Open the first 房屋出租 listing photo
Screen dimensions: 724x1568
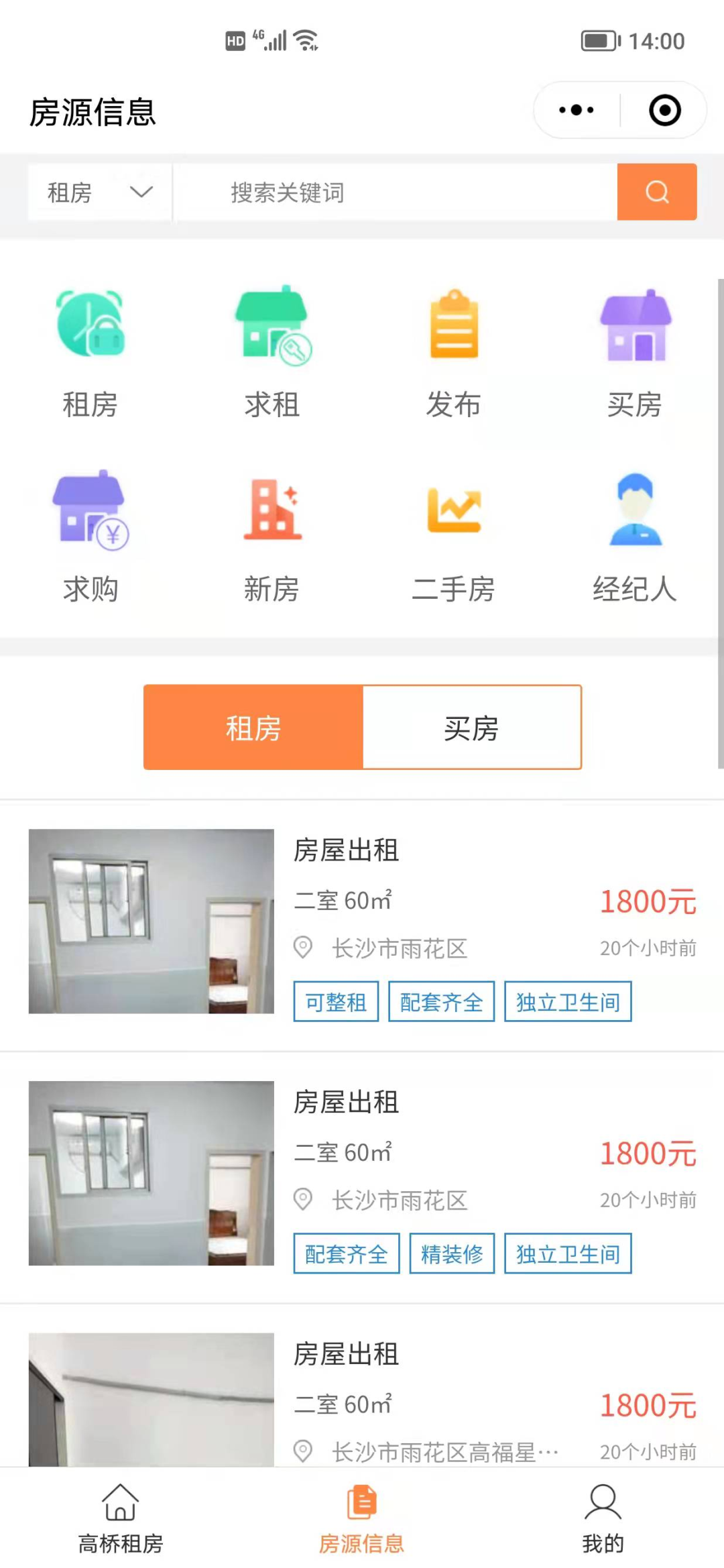151,922
